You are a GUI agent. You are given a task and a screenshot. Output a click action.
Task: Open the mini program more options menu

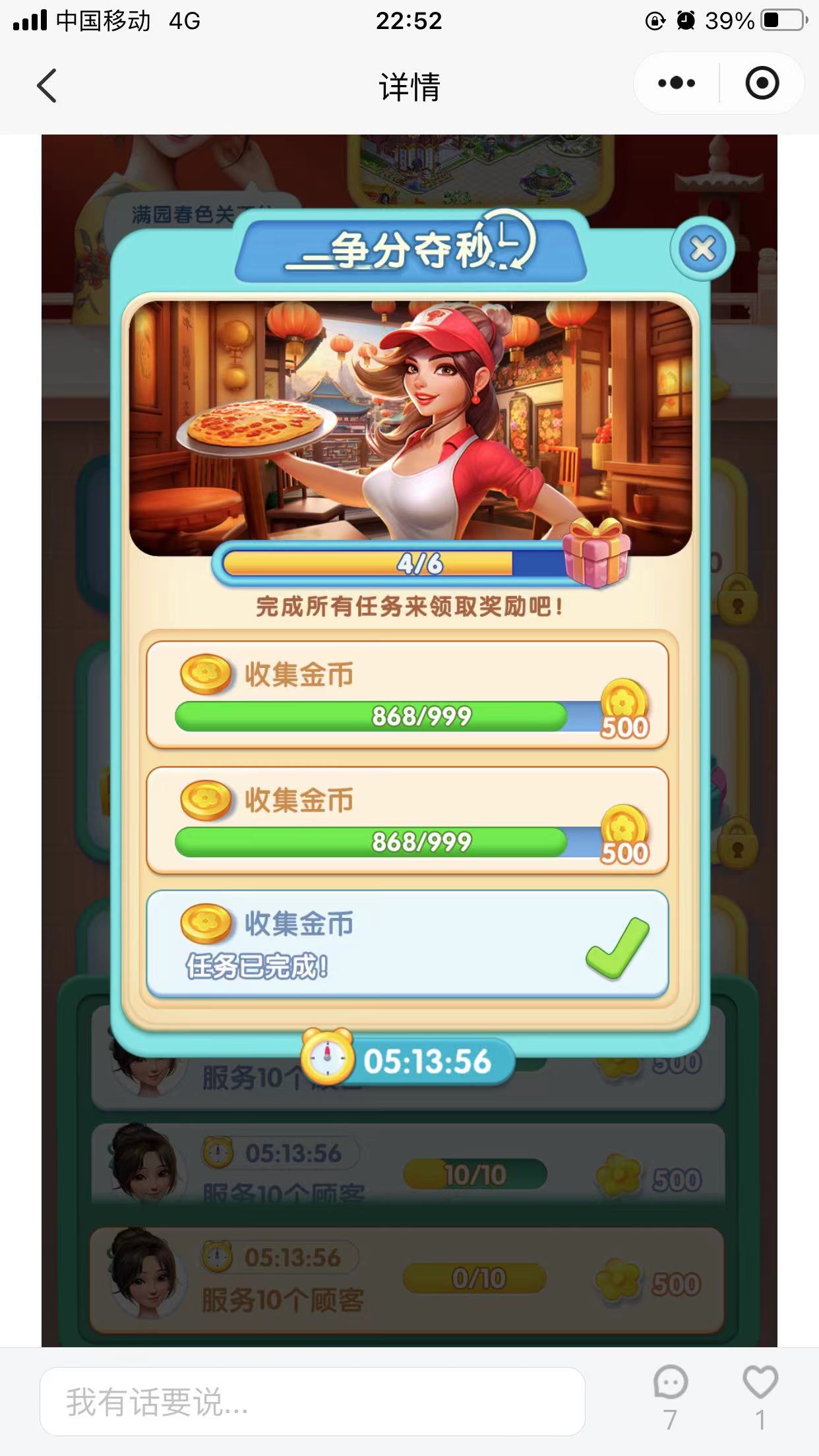[675, 83]
